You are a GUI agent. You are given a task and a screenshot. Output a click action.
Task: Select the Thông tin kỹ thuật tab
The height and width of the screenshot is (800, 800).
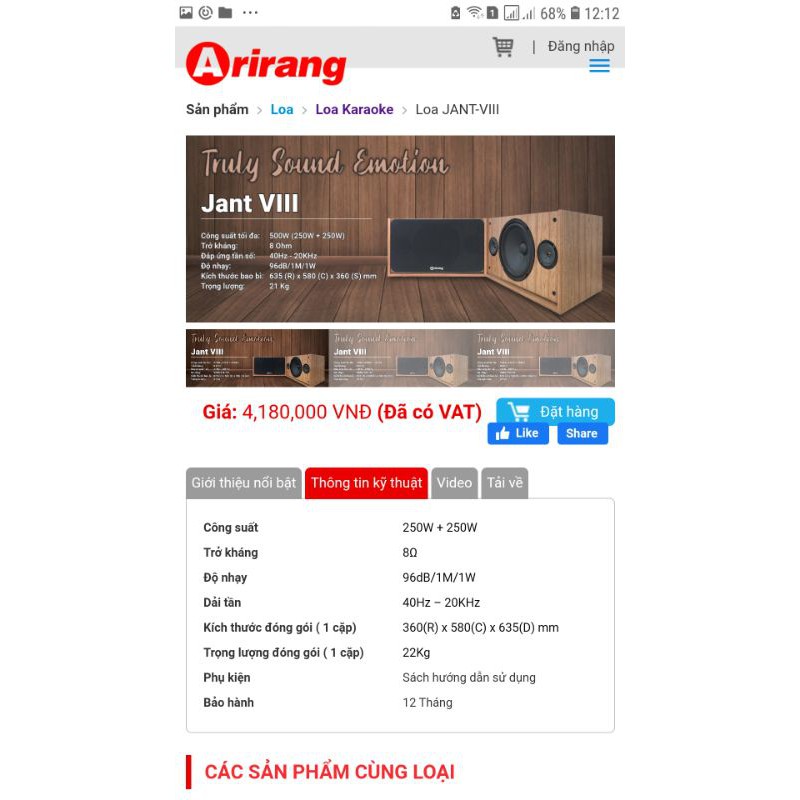point(366,483)
